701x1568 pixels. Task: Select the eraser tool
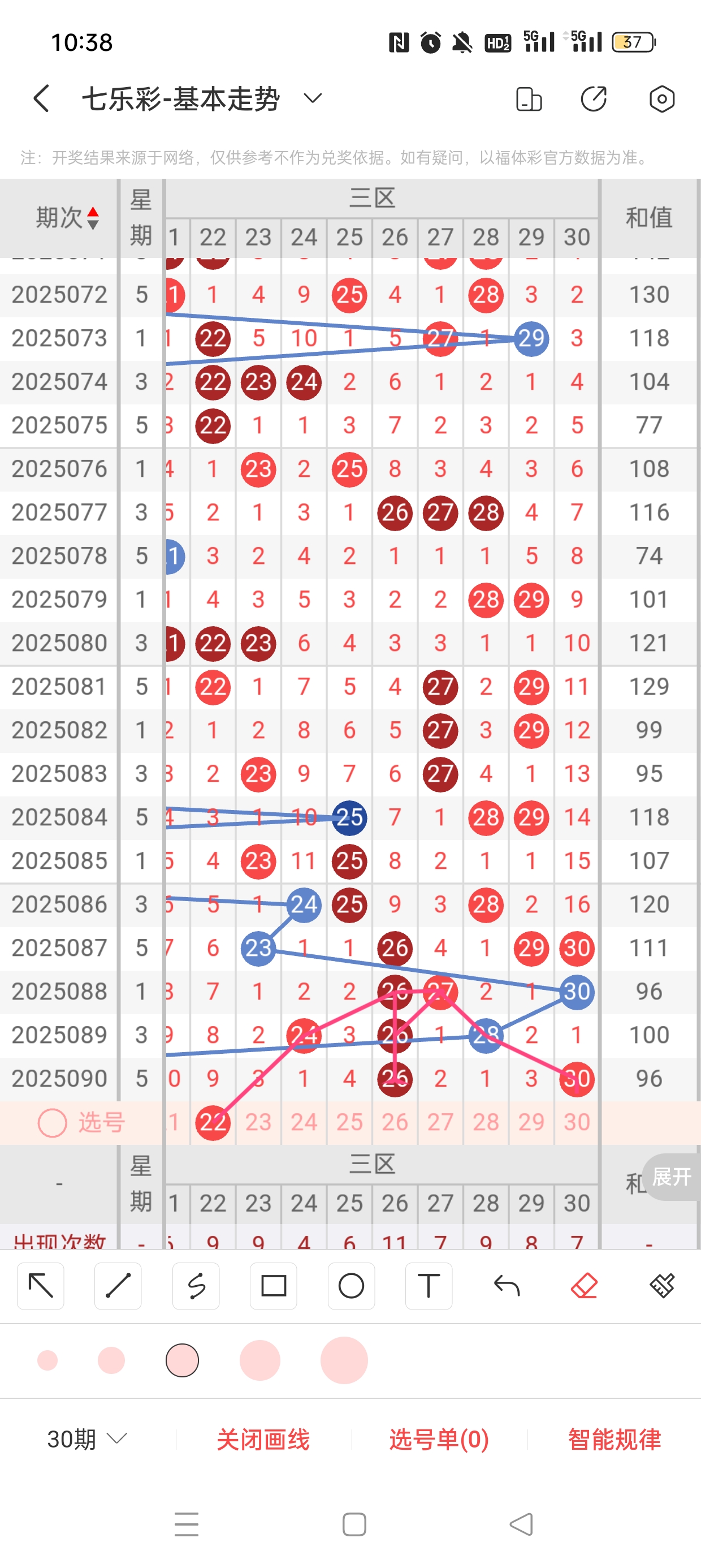tap(584, 1286)
